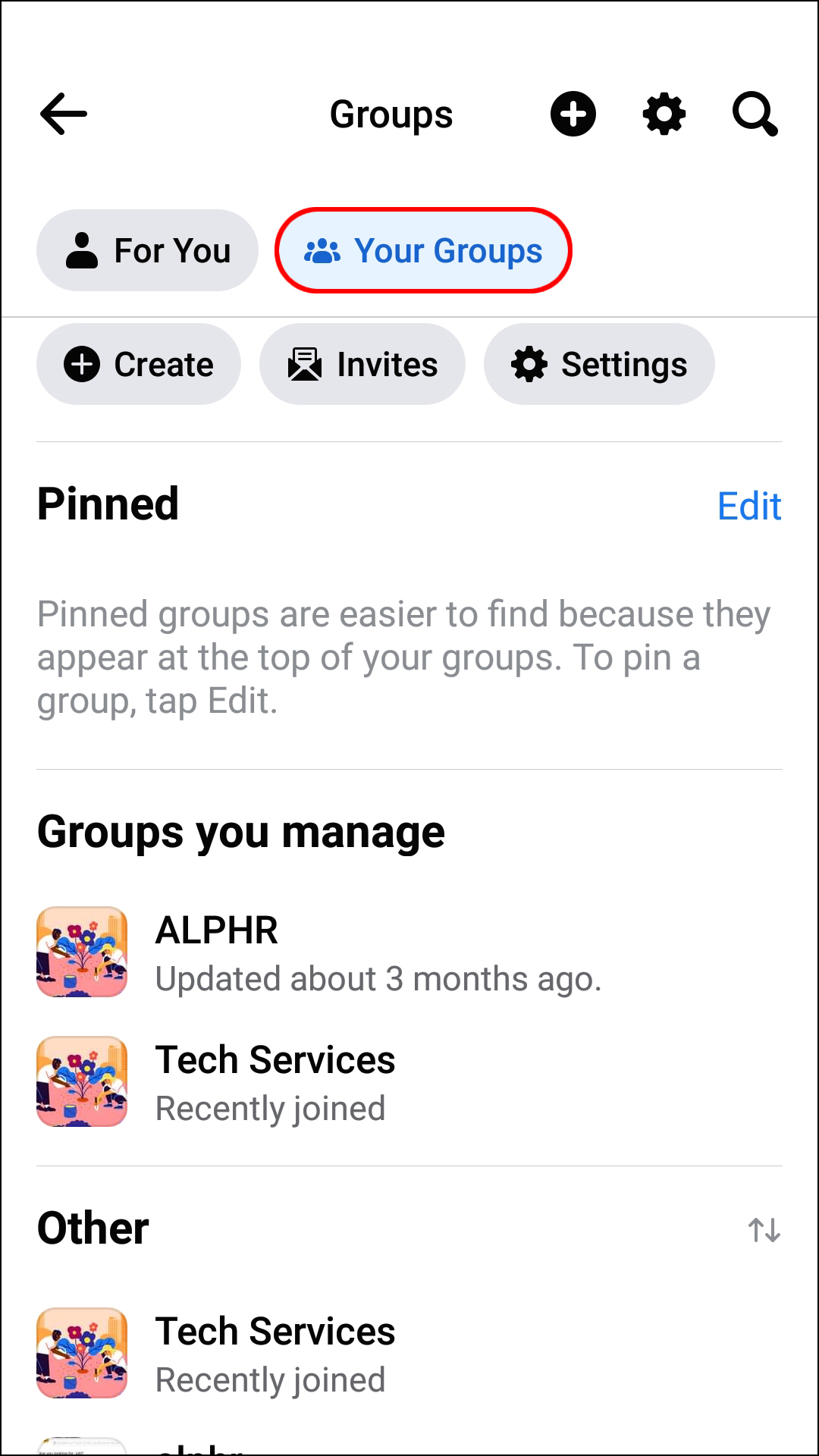Select the Your Groups tab
Image resolution: width=819 pixels, height=1456 pixels.
coord(423,250)
